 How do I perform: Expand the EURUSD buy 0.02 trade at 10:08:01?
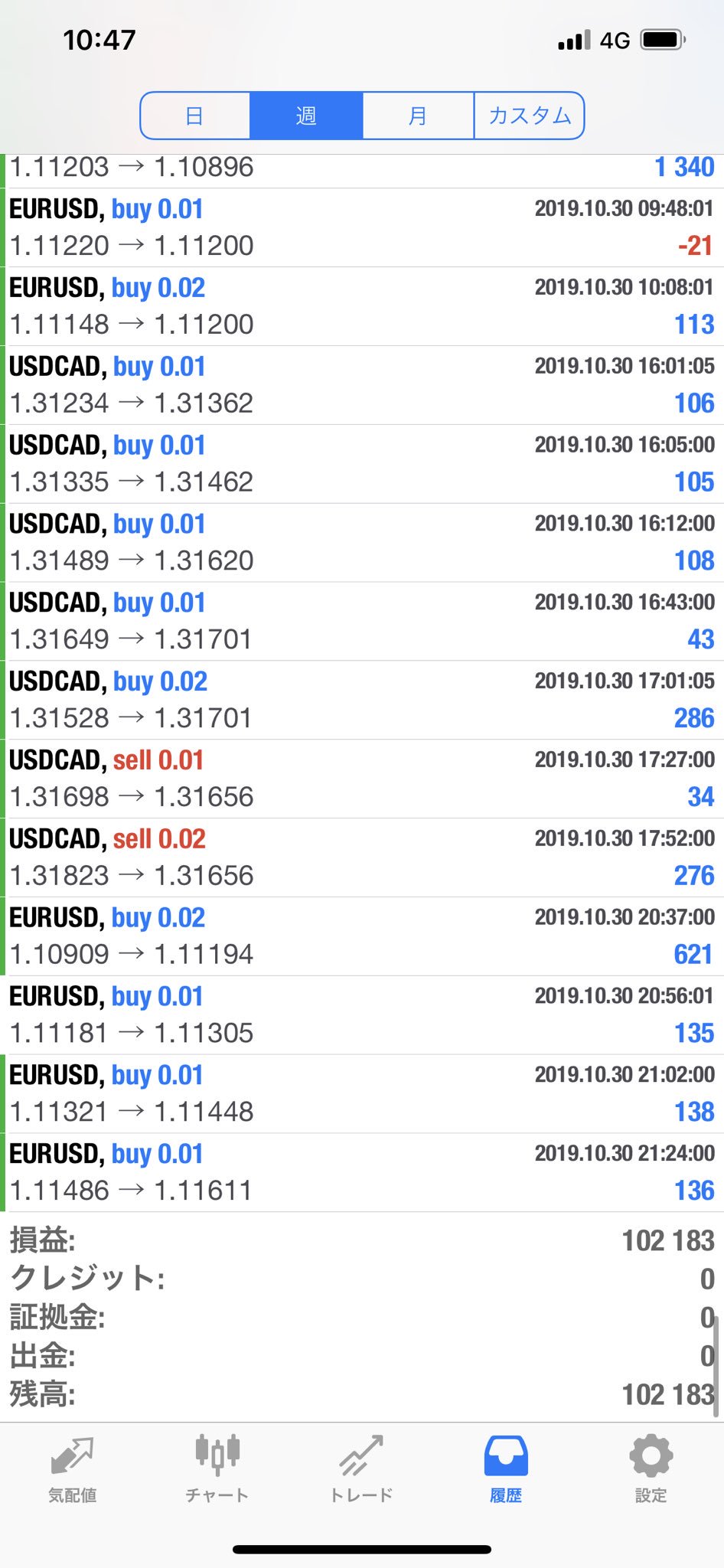pyautogui.click(x=362, y=306)
